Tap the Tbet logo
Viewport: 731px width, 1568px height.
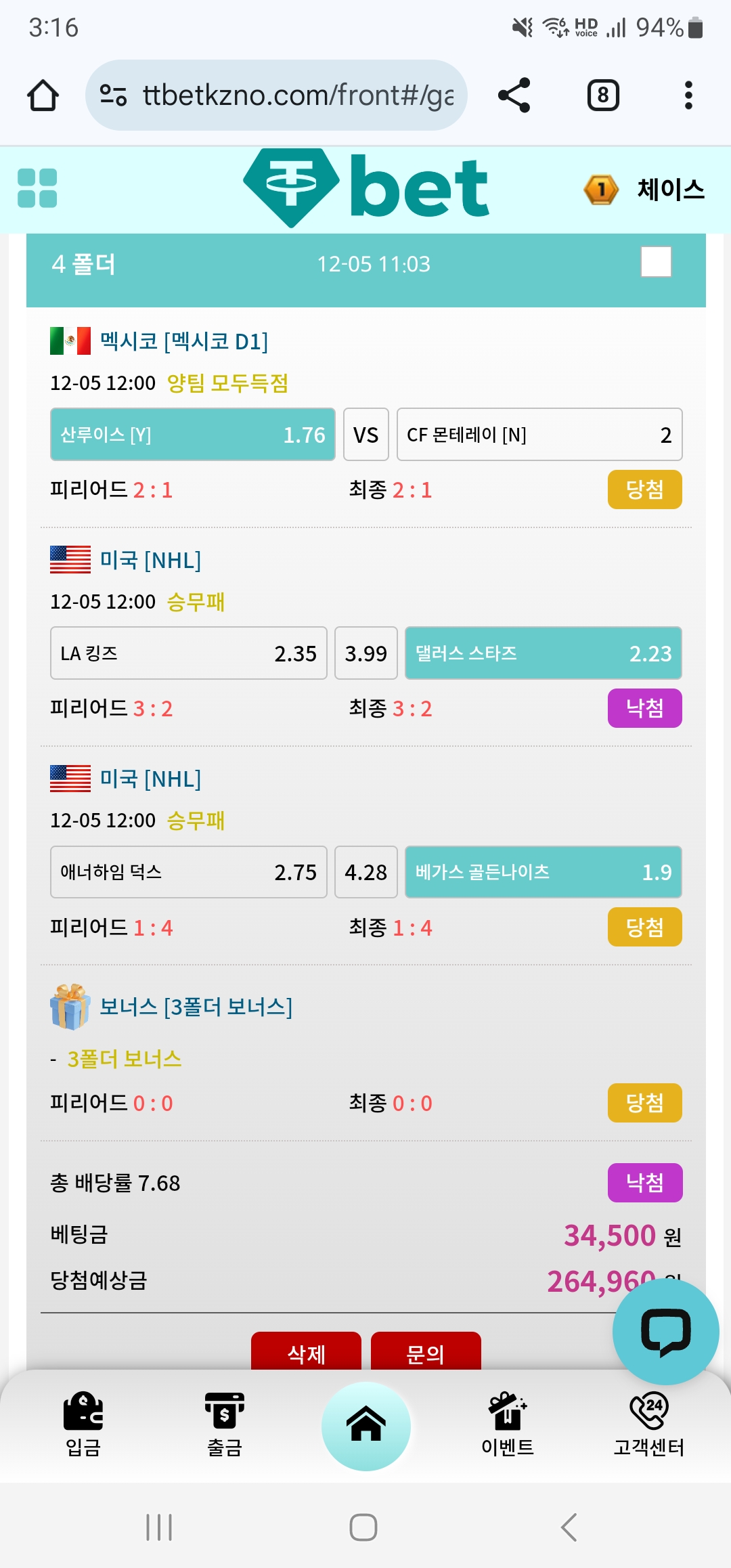point(365,188)
